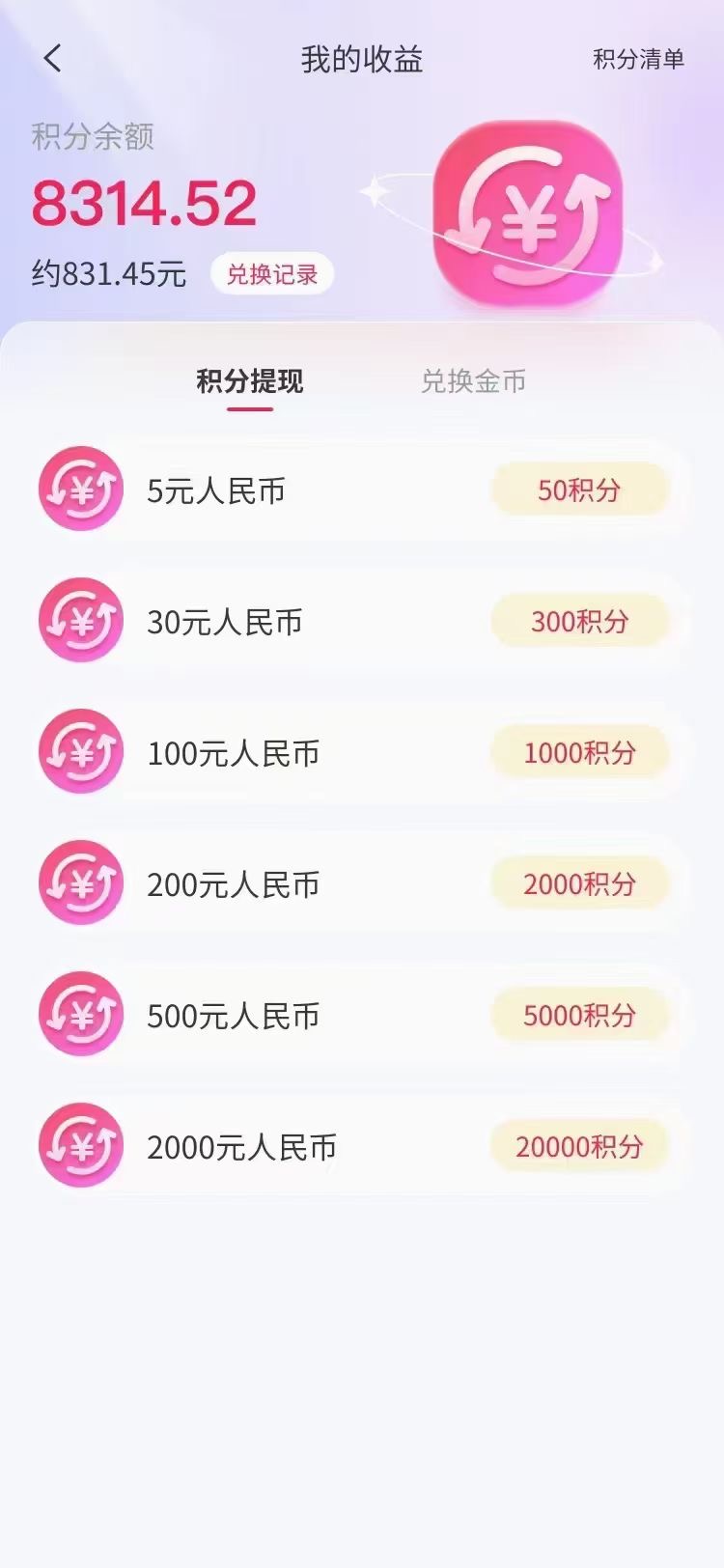Select the 100元人民币 withdrawal row
724x1568 pixels.
pyautogui.click(x=362, y=753)
